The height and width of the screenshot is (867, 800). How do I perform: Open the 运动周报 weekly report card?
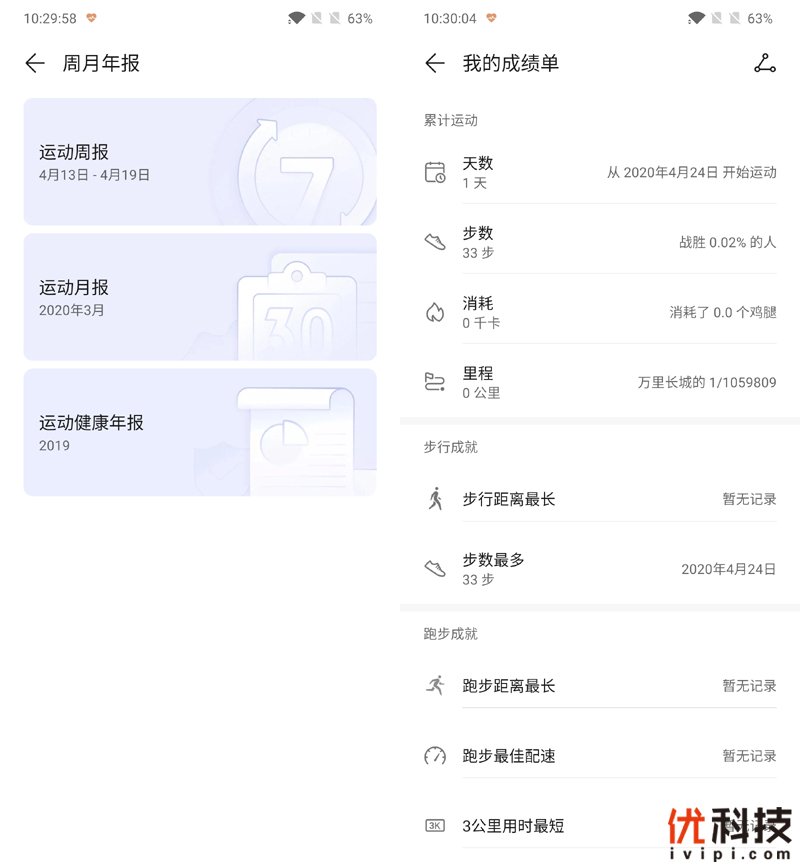(x=200, y=161)
